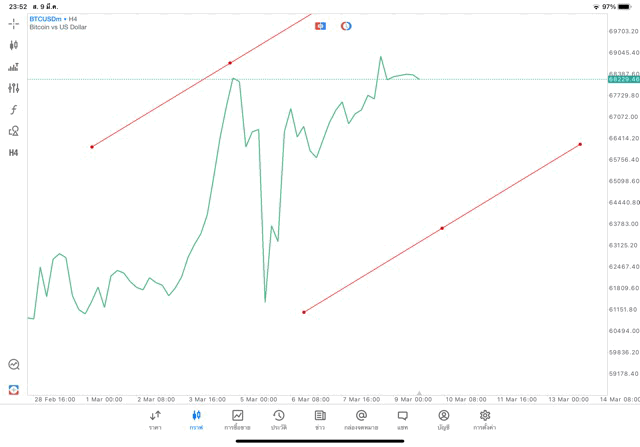Open the ข่าว news tab
This screenshot has height=447, width=640.
[x=320, y=419]
